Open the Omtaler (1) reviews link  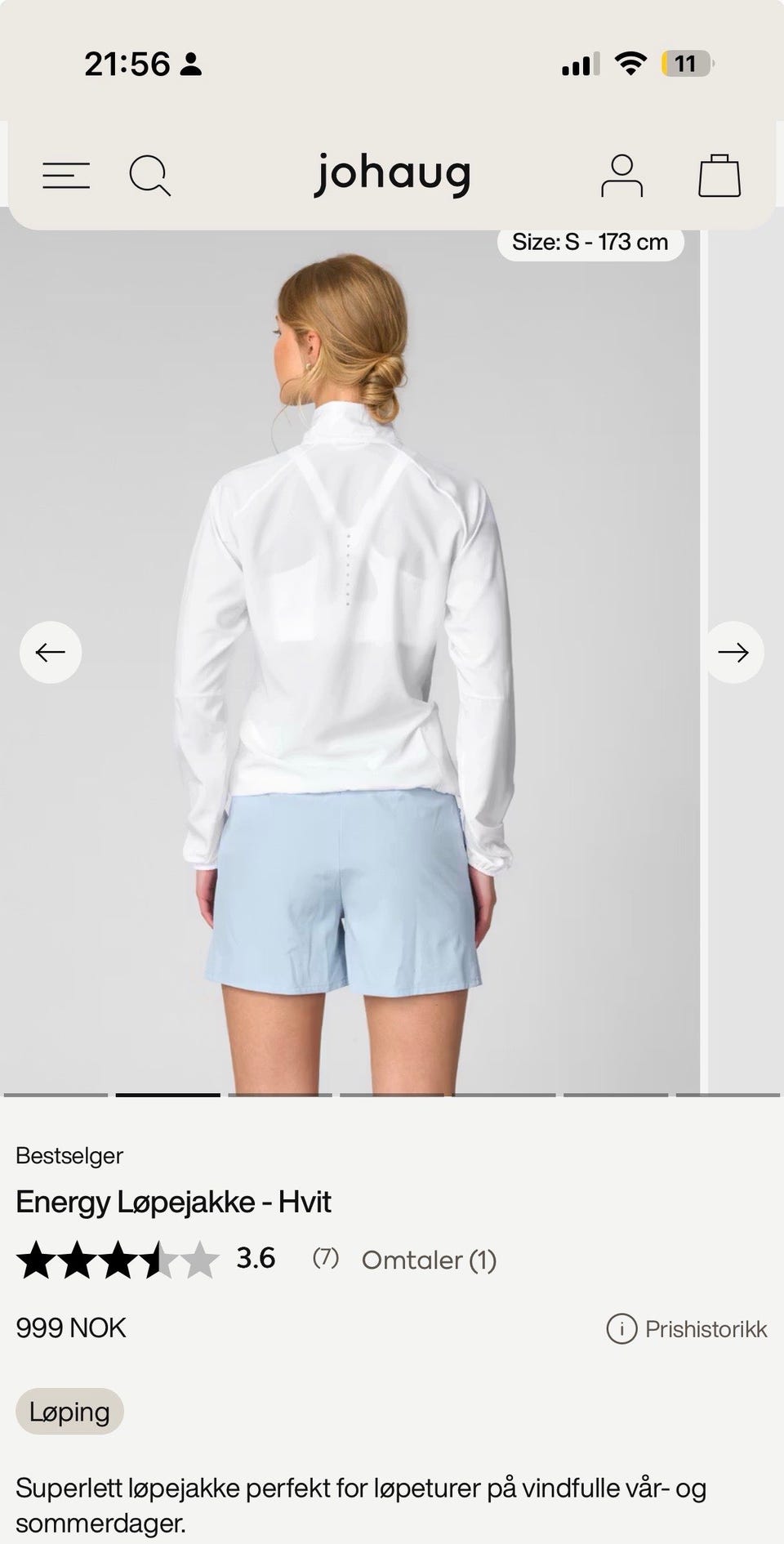point(429,1260)
